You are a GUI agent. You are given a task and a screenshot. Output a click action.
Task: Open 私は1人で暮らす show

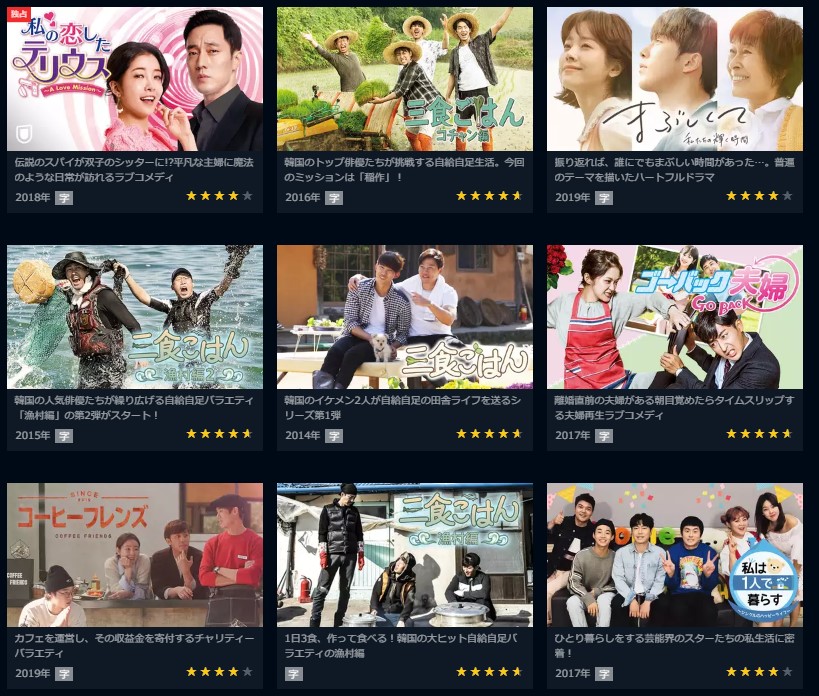675,555
